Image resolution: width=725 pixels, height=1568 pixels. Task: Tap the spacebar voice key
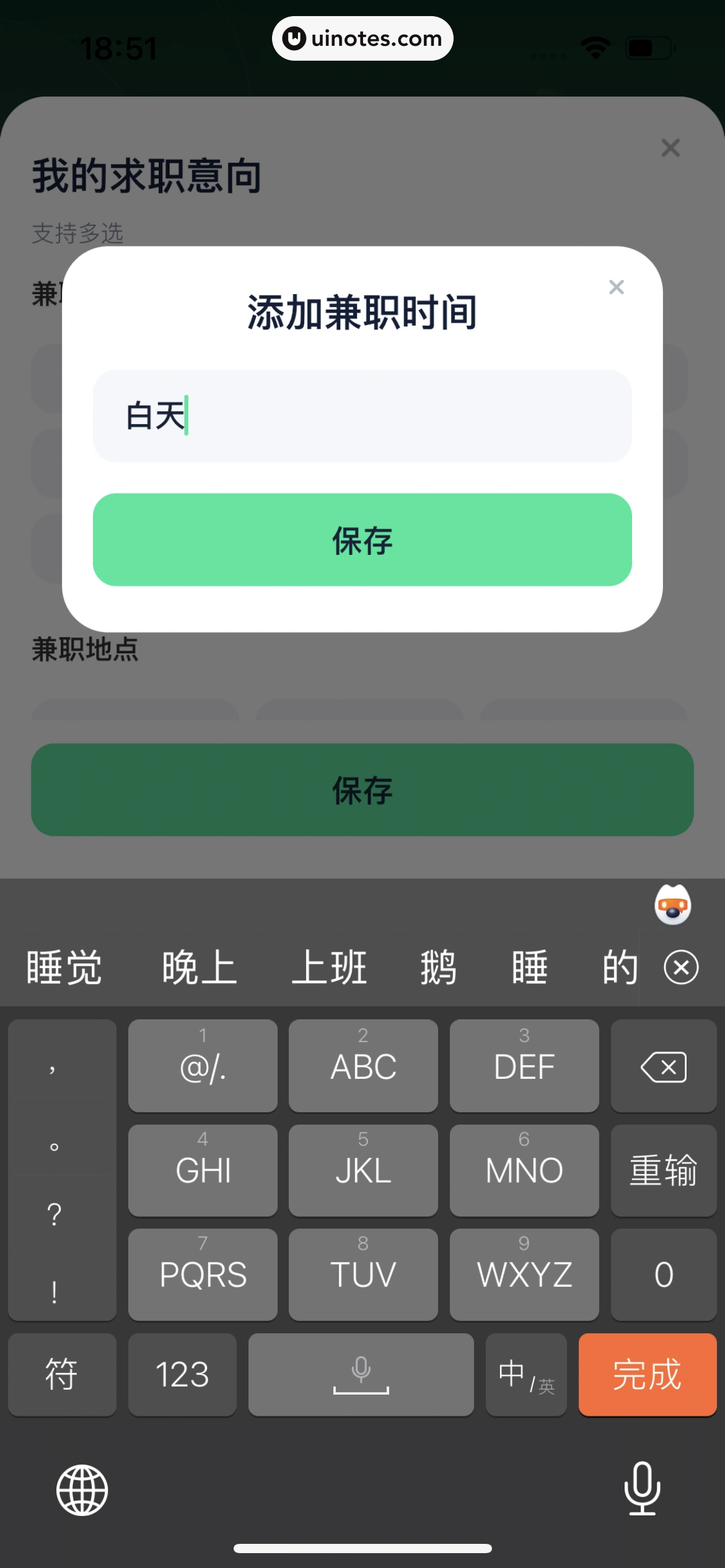361,1374
